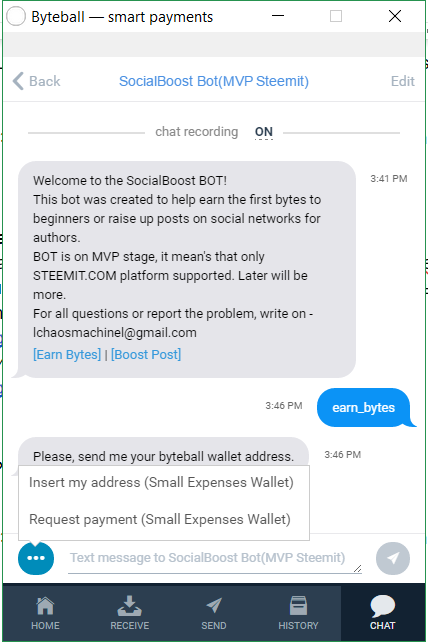Choose Request payment option

tap(160, 519)
